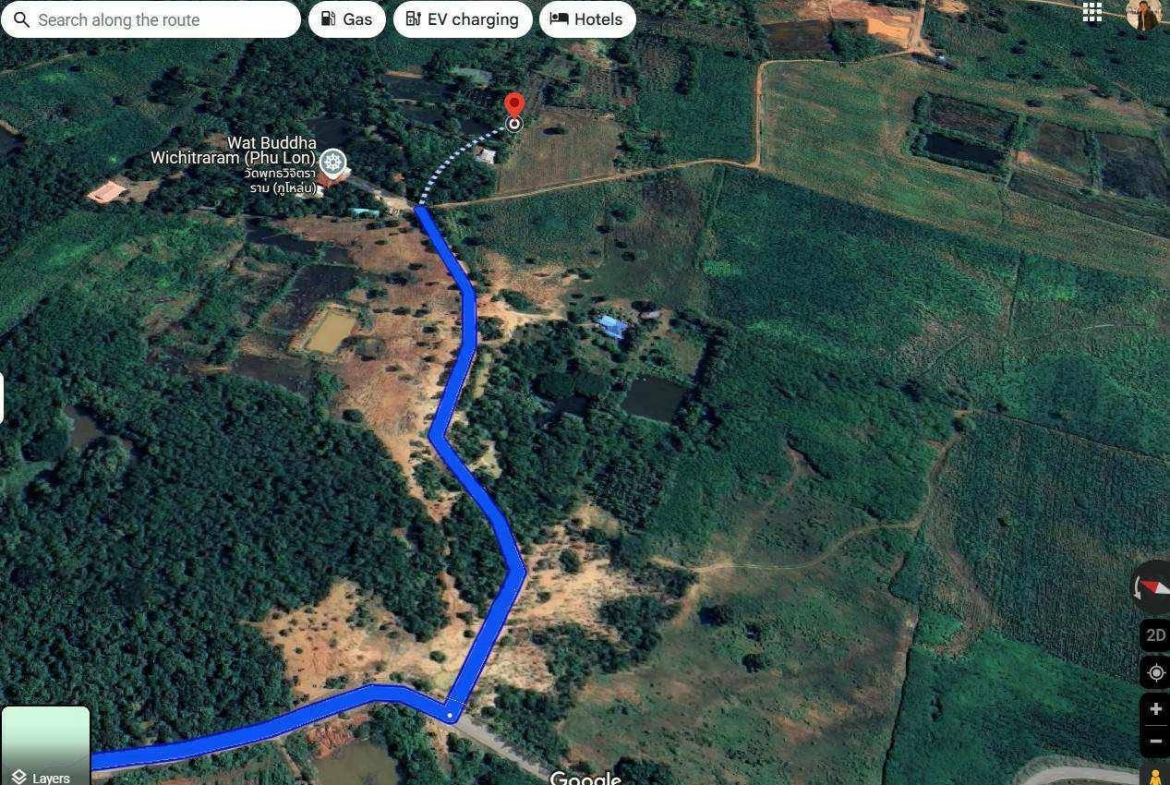Open the Wat Buddha Wichitraram place marker
This screenshot has height=785, width=1170.
[333, 162]
